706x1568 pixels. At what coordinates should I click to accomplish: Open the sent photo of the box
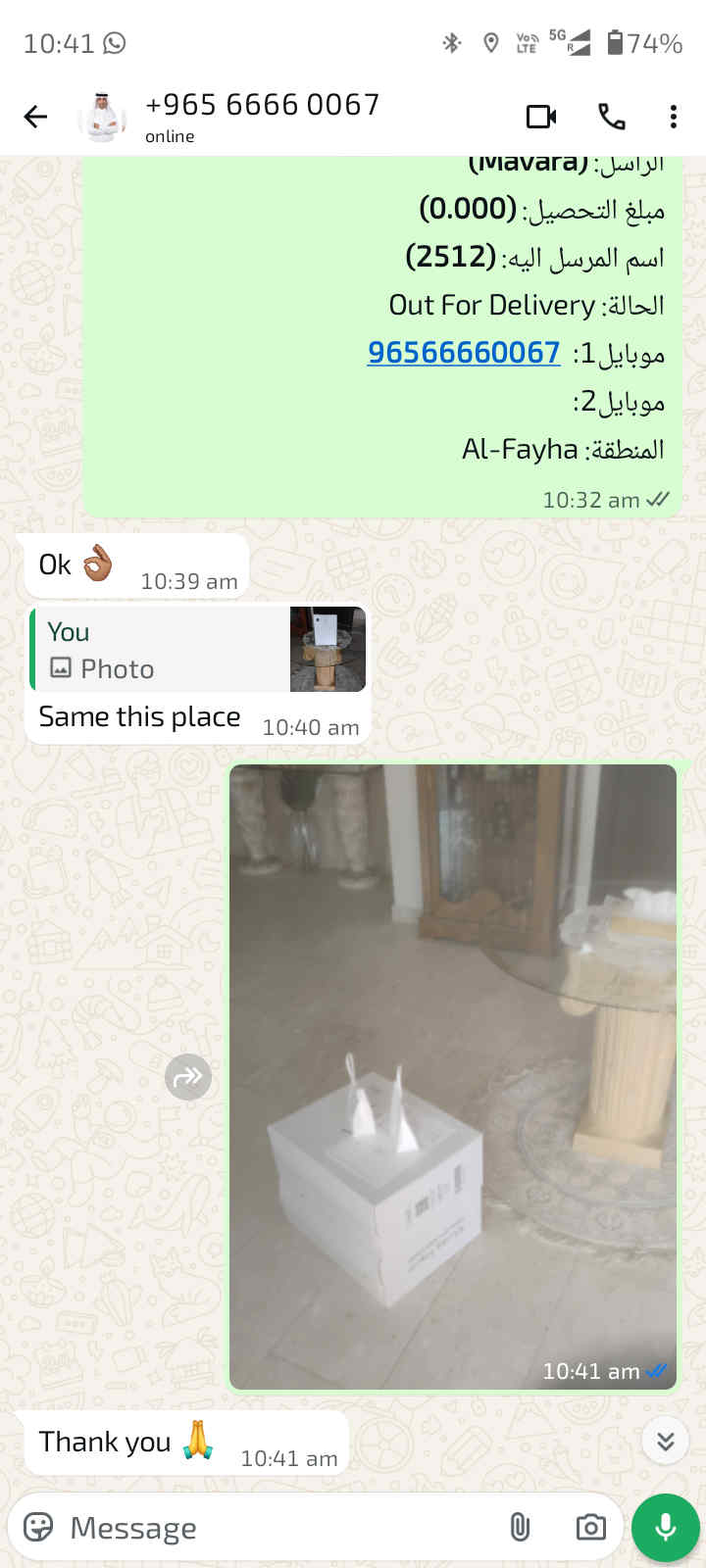tap(453, 1076)
